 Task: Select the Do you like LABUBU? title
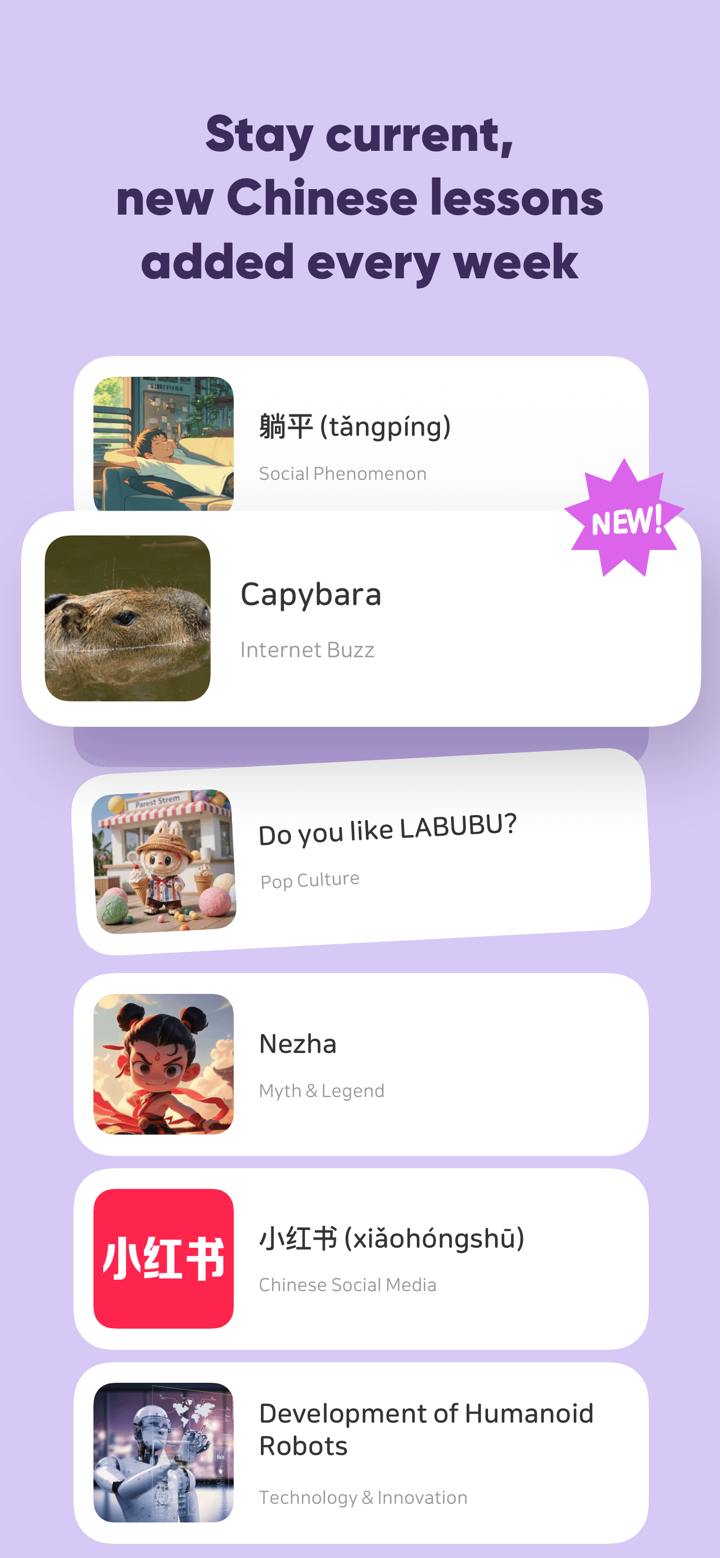click(x=387, y=828)
